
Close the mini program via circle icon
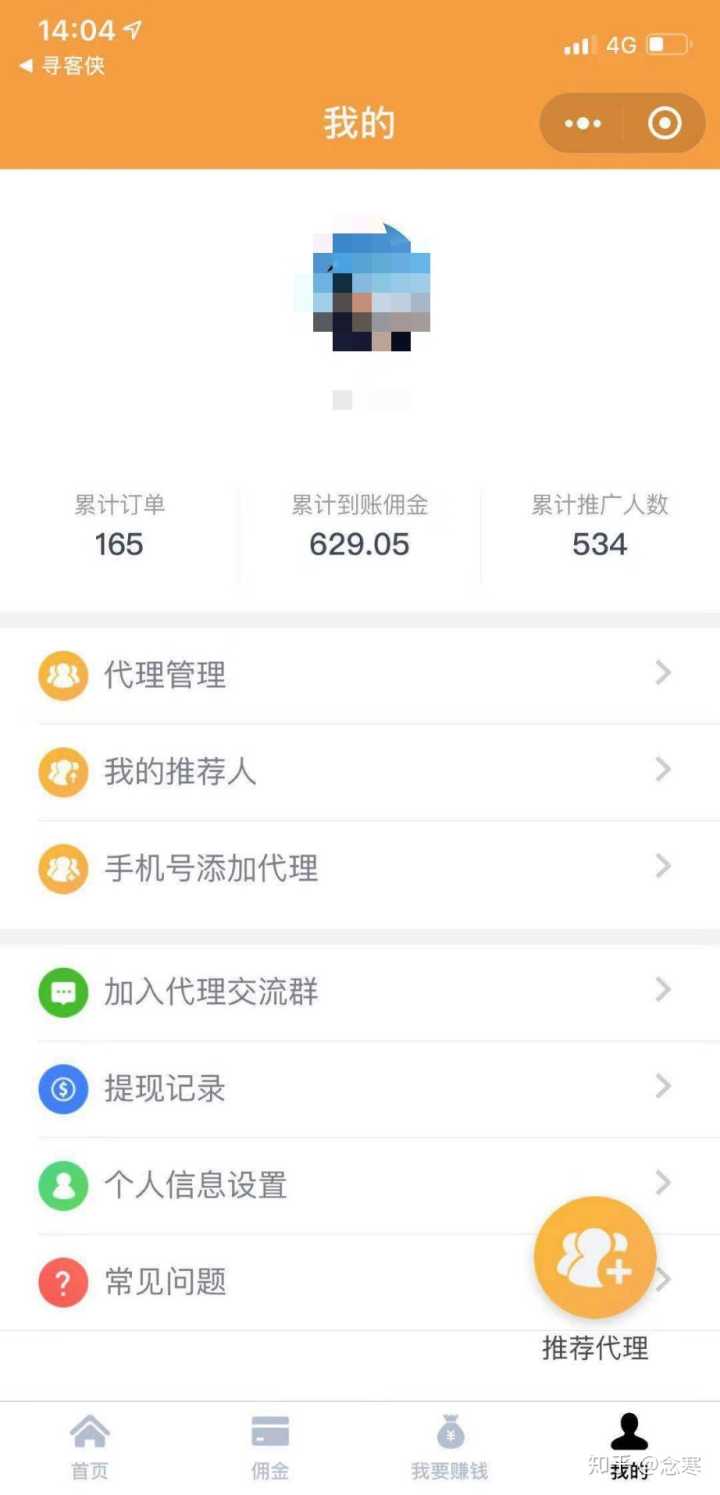(664, 124)
